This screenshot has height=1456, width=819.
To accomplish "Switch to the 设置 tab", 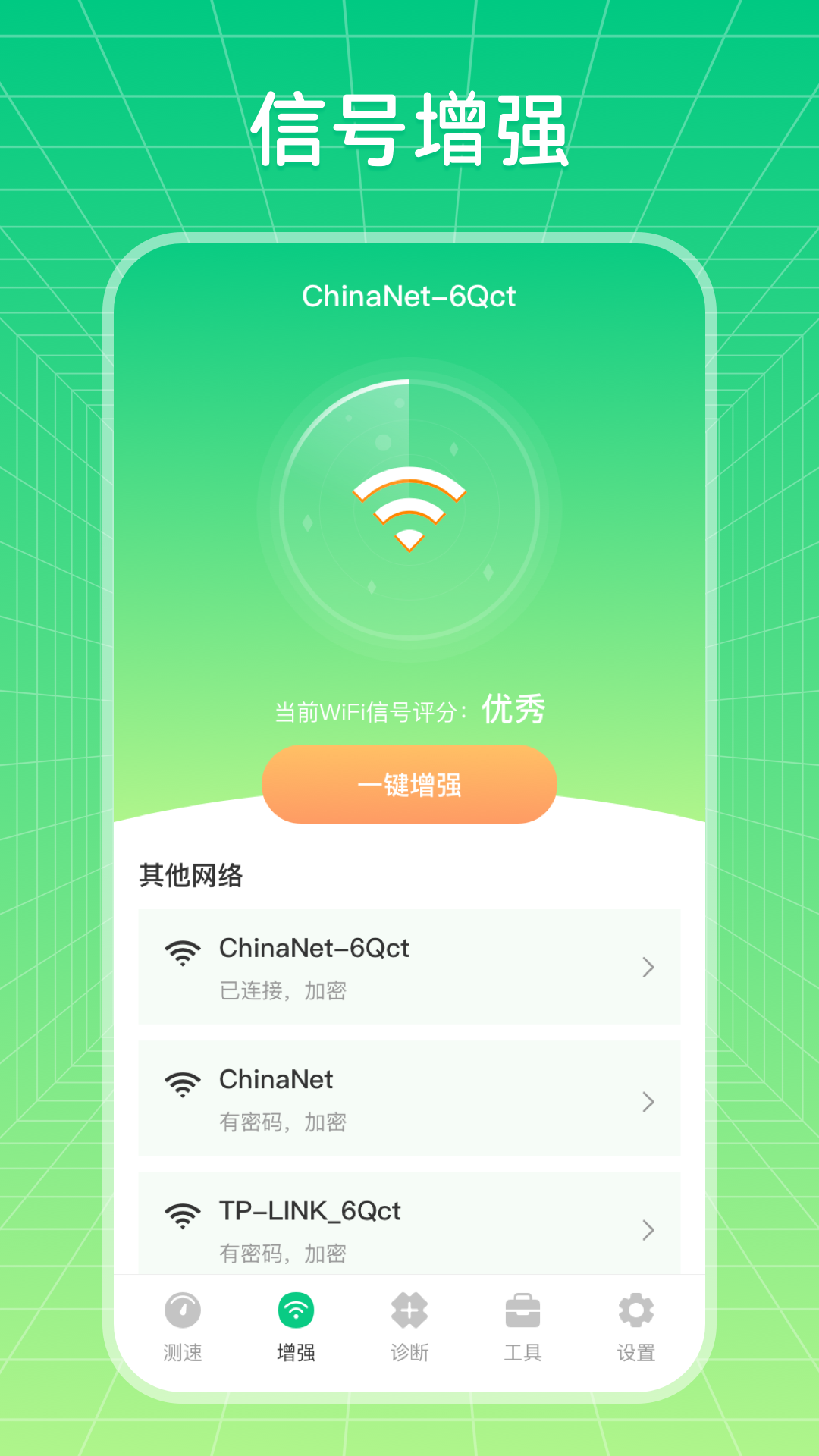I will coord(635,1326).
